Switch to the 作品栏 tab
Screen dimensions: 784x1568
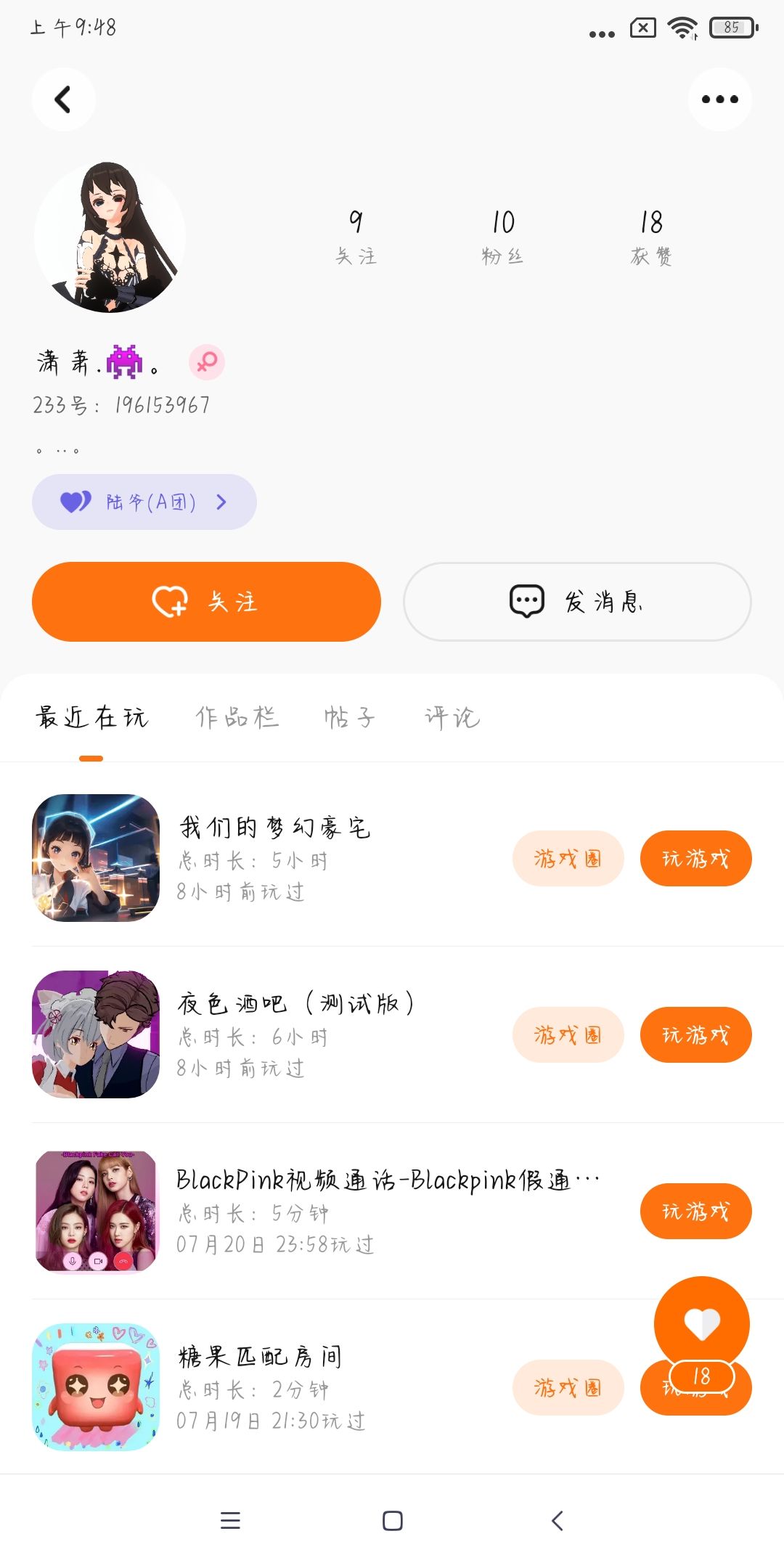[x=237, y=717]
